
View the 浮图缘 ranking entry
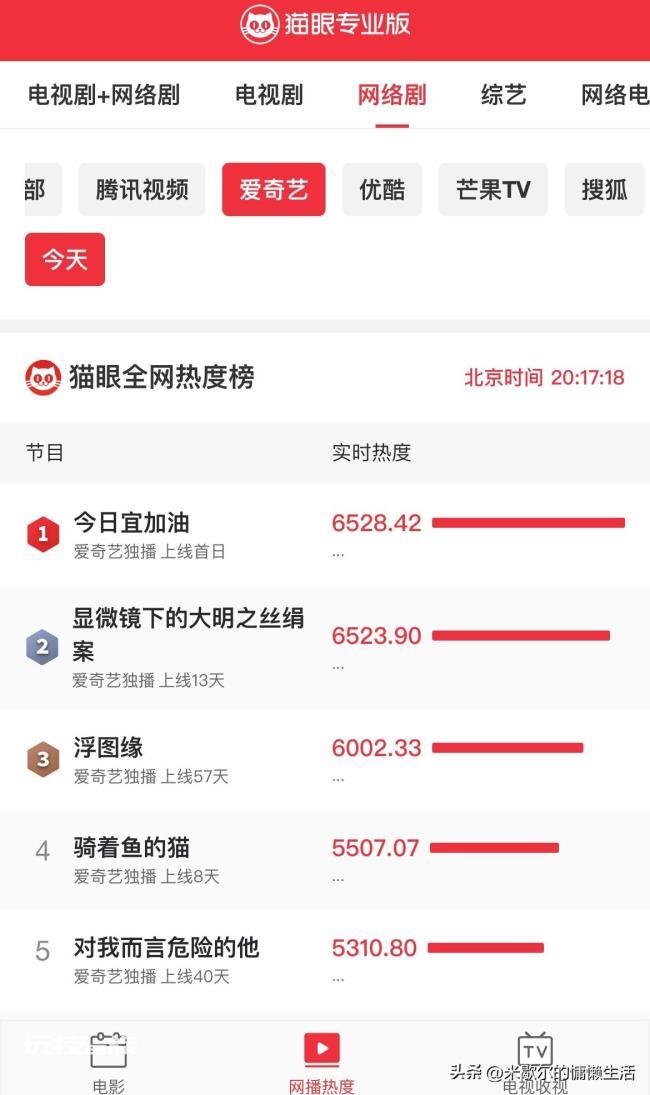[x=325, y=760]
